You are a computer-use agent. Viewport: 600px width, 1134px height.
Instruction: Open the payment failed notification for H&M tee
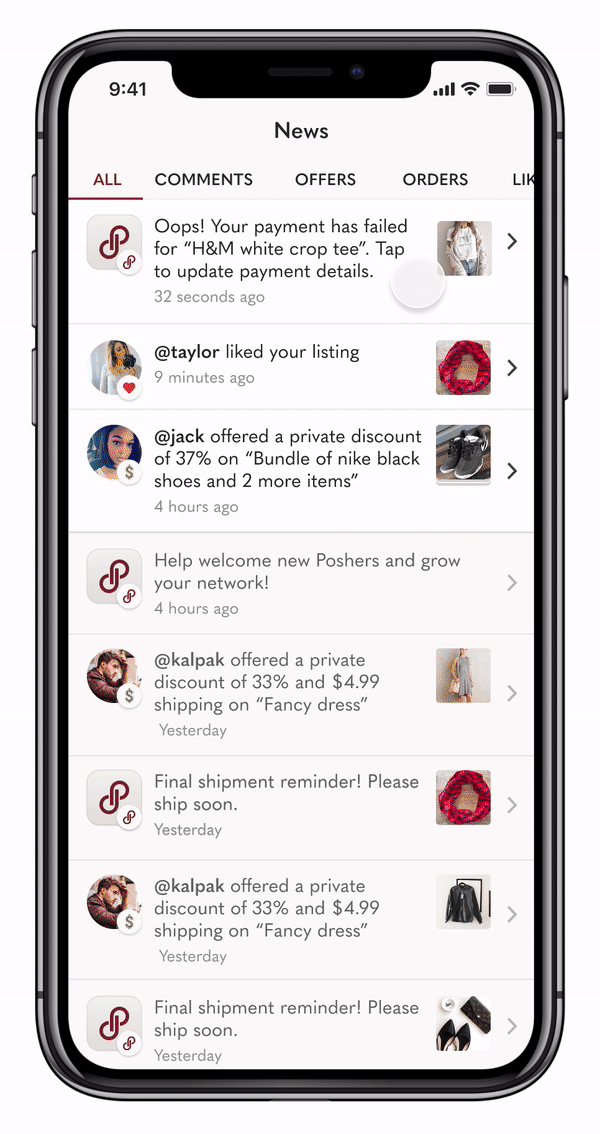pyautogui.click(x=301, y=262)
